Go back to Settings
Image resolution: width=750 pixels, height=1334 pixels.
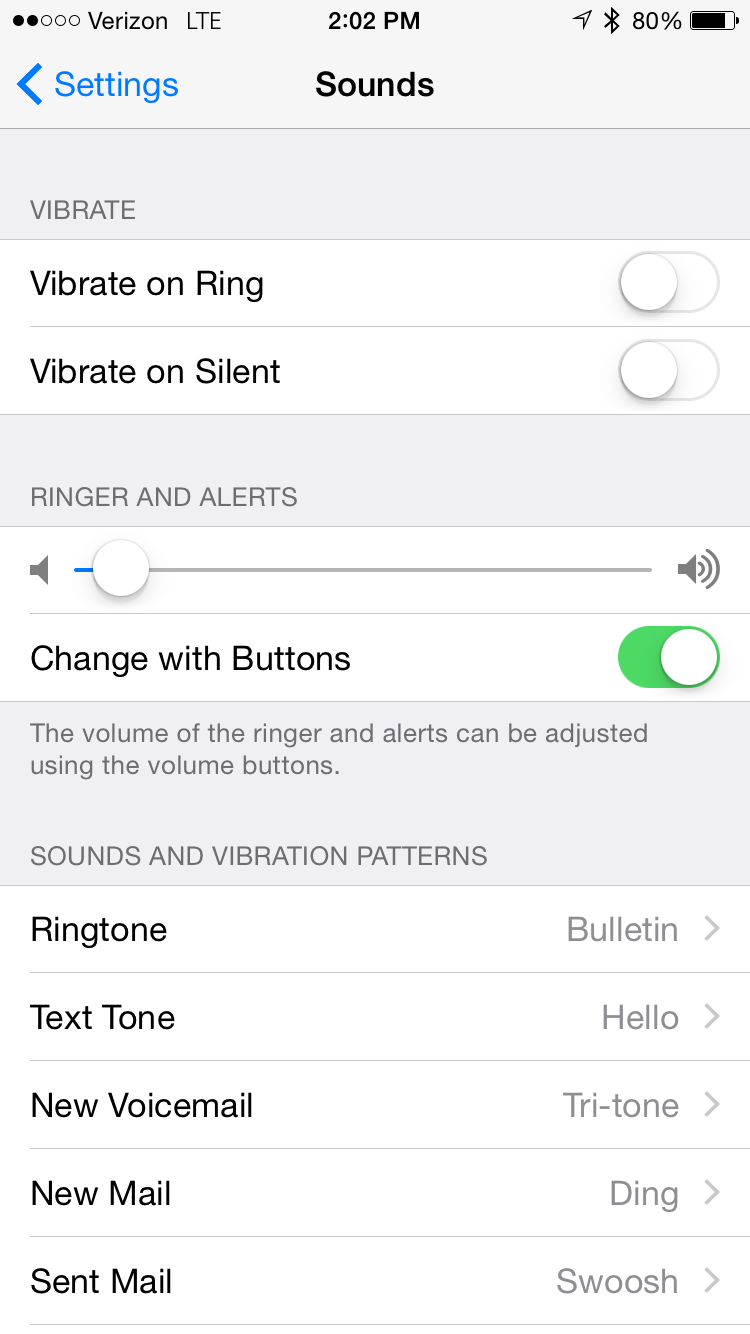click(x=98, y=85)
